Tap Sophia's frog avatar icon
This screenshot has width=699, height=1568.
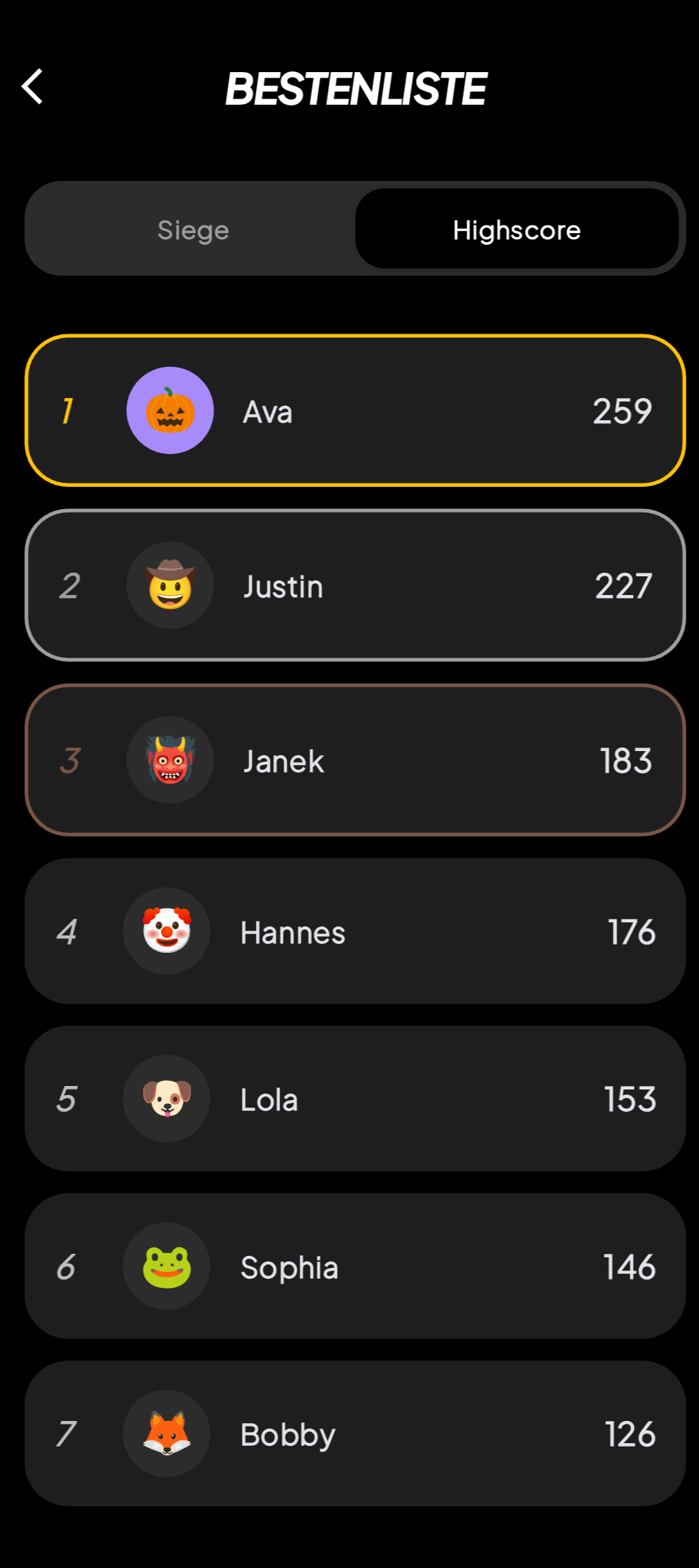point(166,1266)
